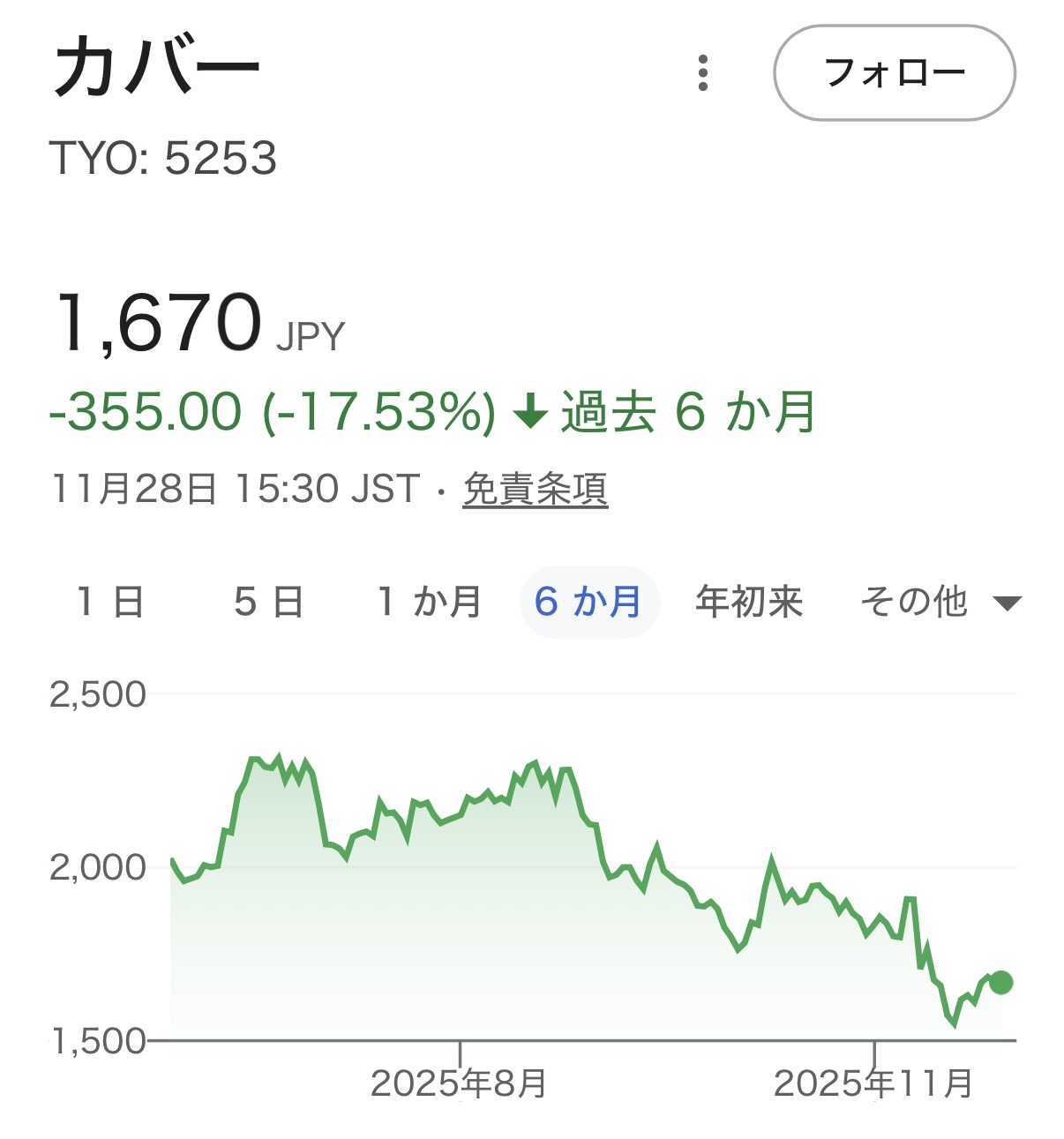Viewport: 1064px width, 1139px height.
Task: Open the 免責条項 disclaimer link
Action: (x=535, y=489)
